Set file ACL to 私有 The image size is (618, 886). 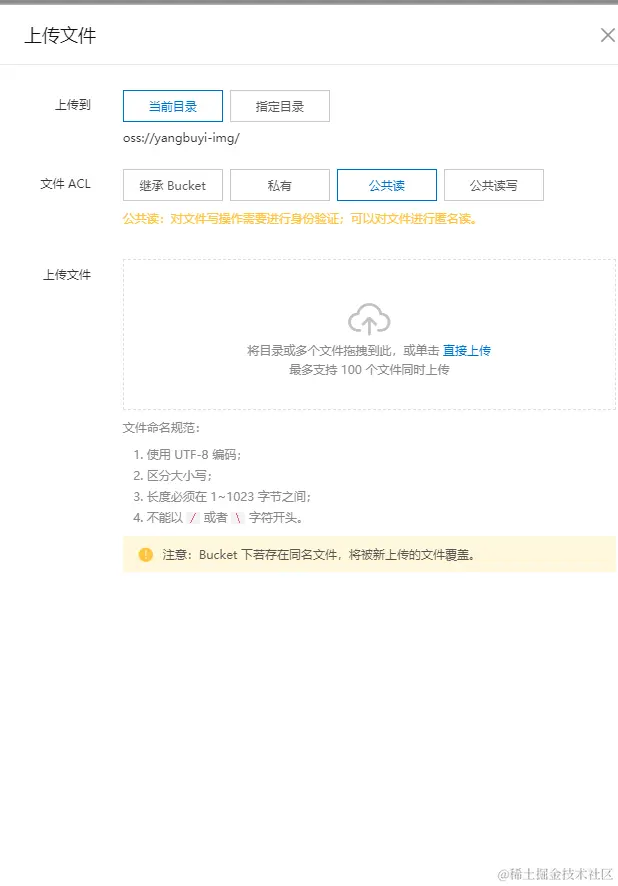280,185
